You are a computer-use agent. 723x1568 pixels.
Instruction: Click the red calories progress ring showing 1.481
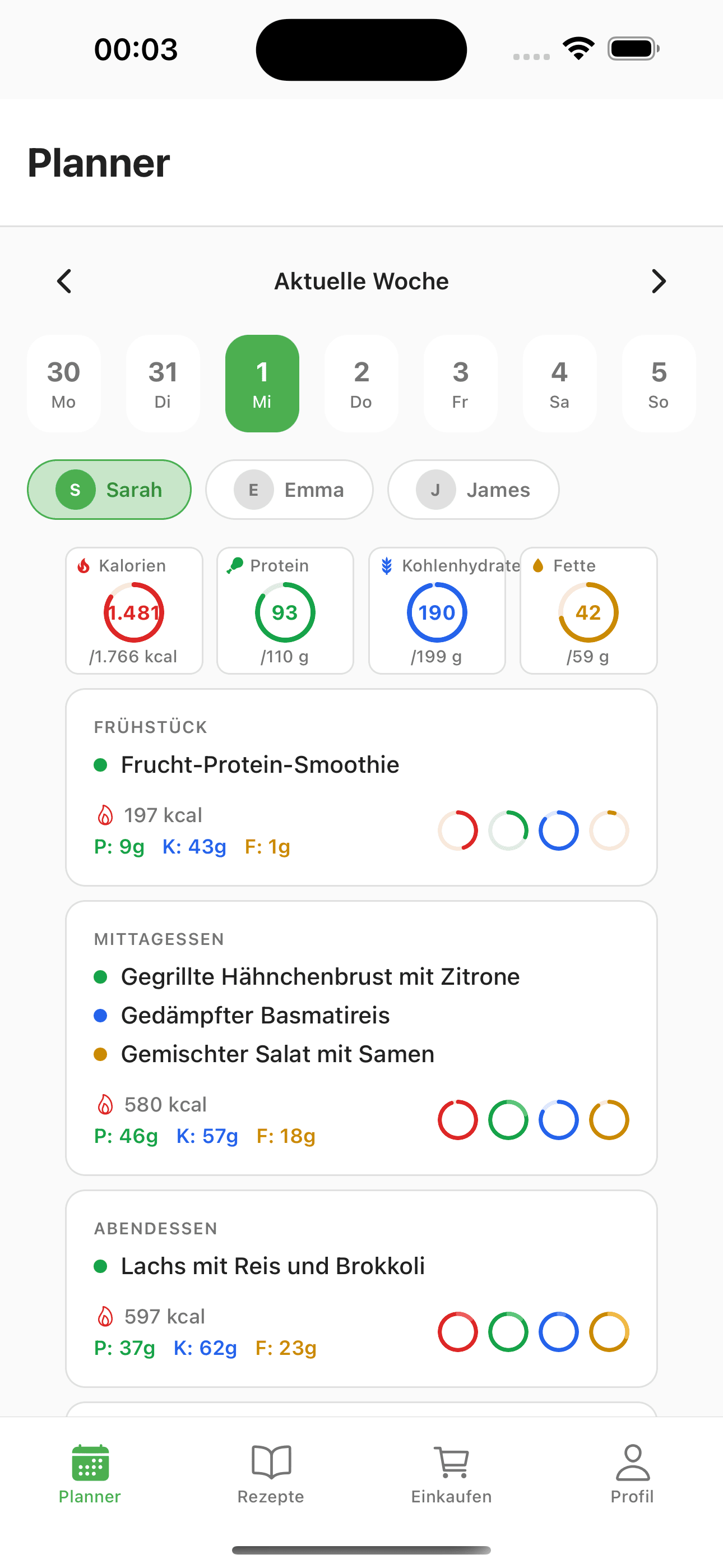134,612
